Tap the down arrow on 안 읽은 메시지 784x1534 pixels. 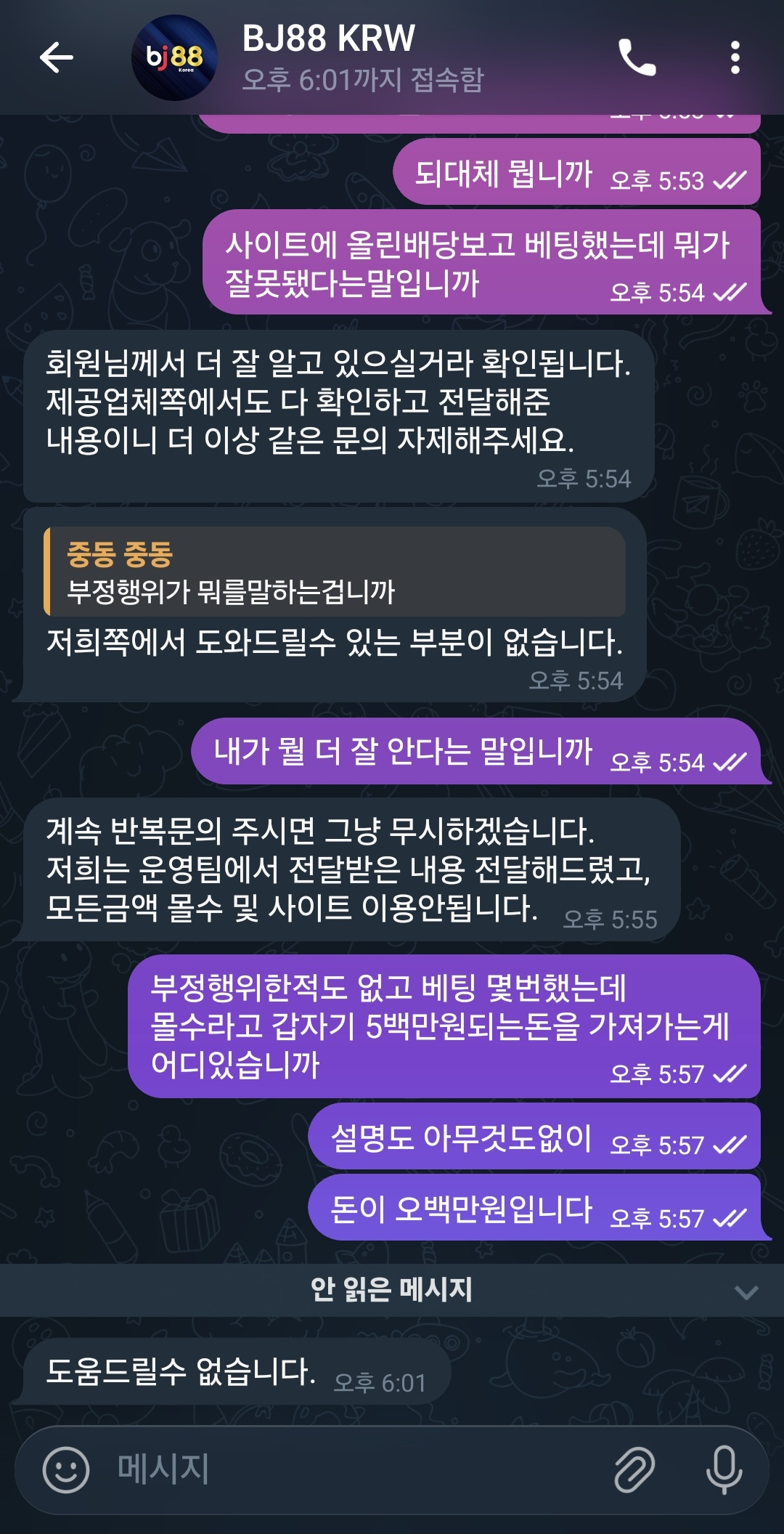click(x=746, y=1291)
